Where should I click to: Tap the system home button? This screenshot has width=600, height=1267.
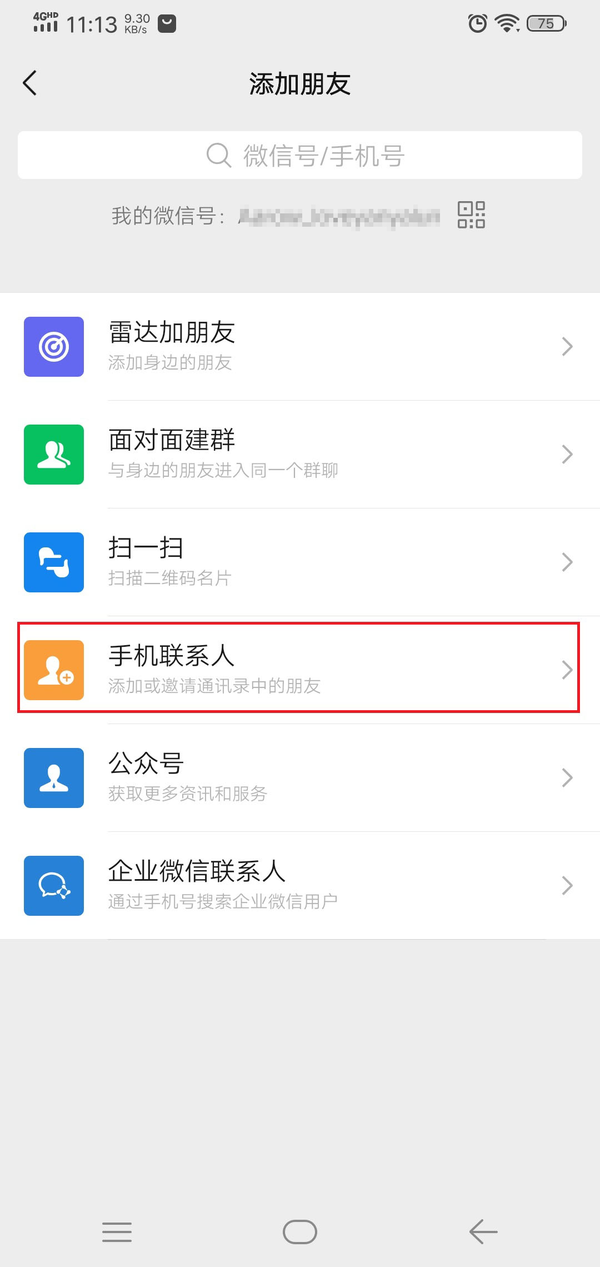[x=300, y=1232]
